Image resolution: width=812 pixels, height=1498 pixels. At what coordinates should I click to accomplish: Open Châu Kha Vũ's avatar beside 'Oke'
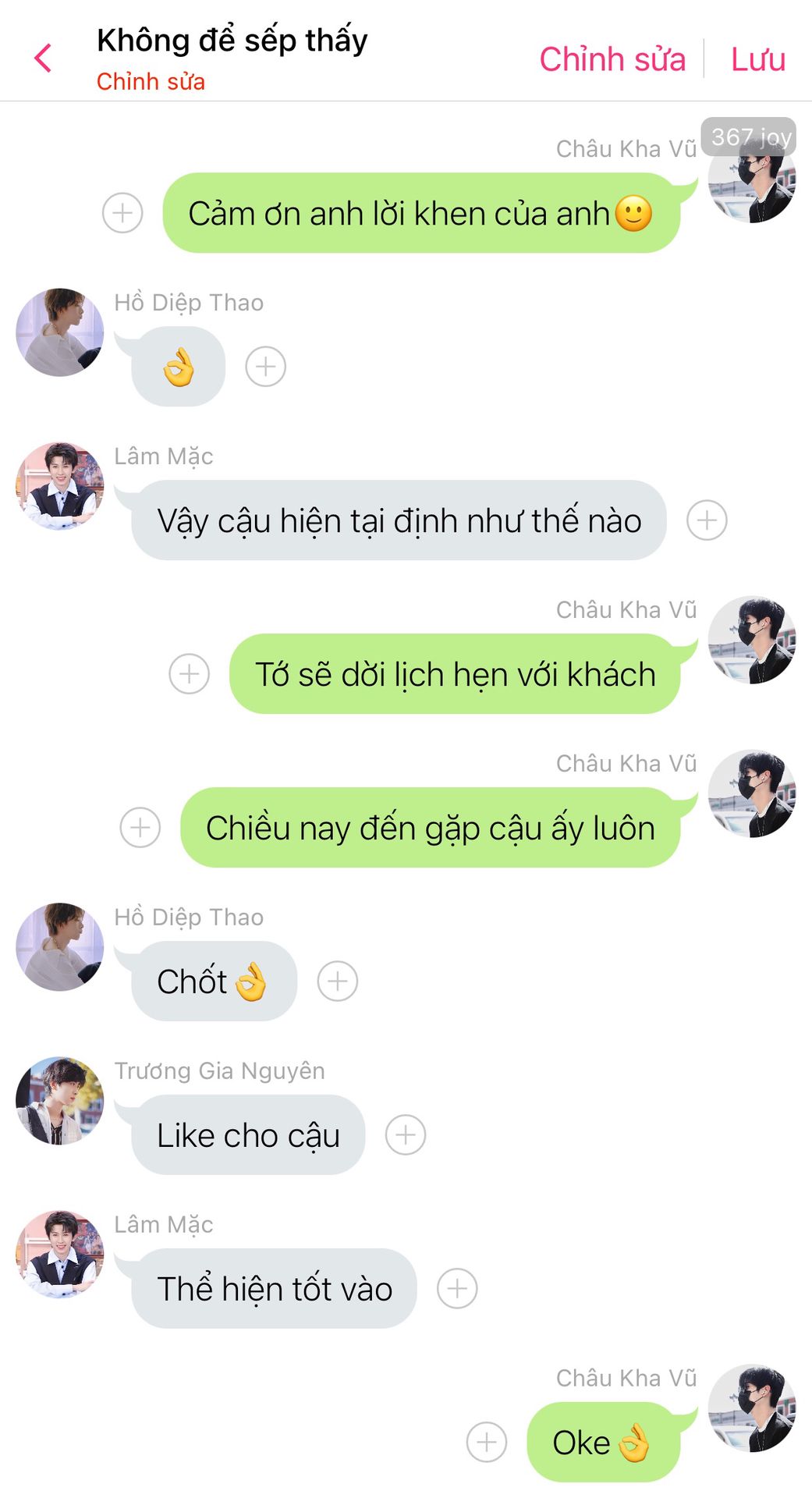pyautogui.click(x=751, y=1408)
